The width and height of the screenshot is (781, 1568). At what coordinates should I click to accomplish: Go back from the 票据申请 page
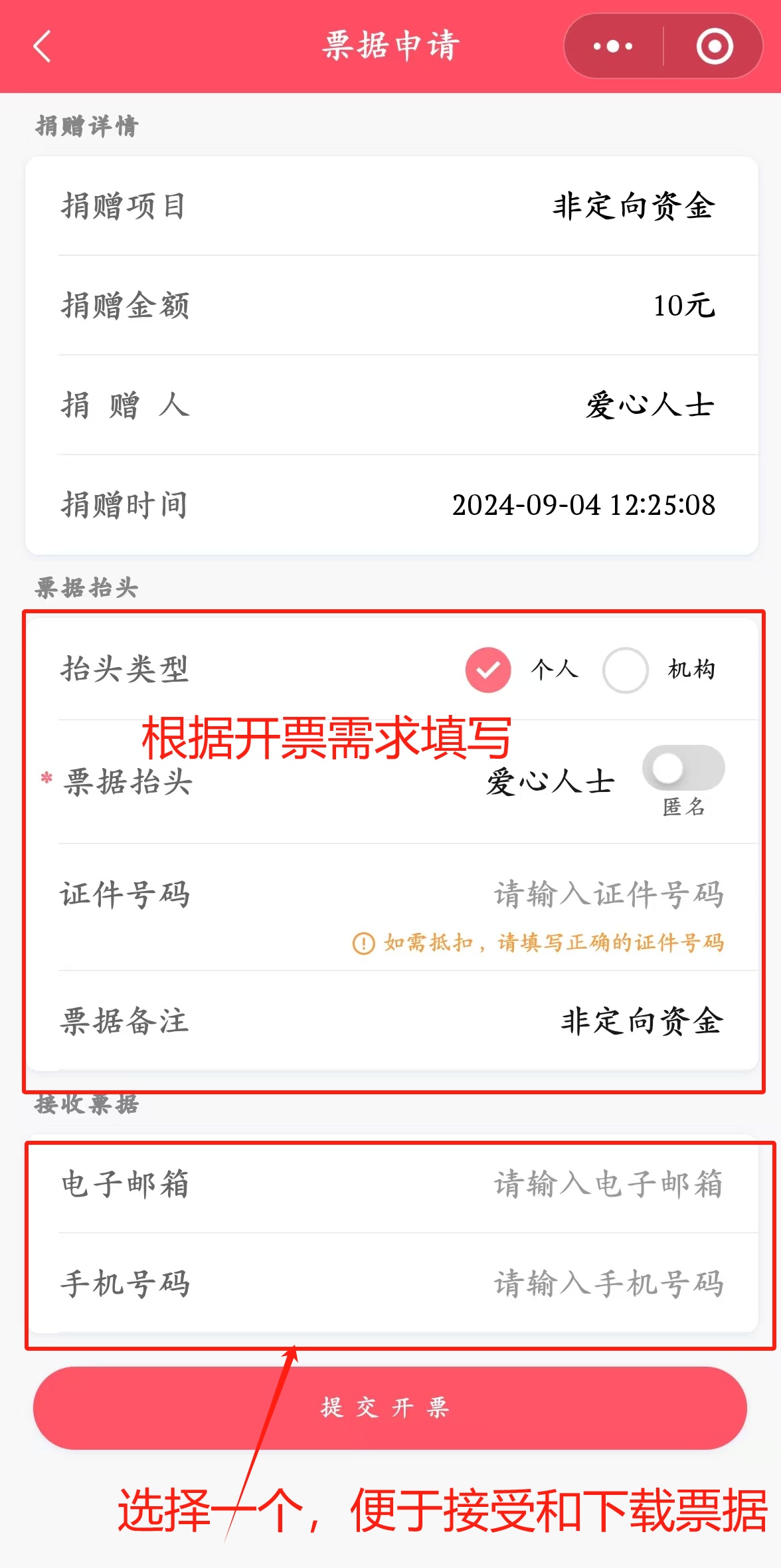click(42, 47)
